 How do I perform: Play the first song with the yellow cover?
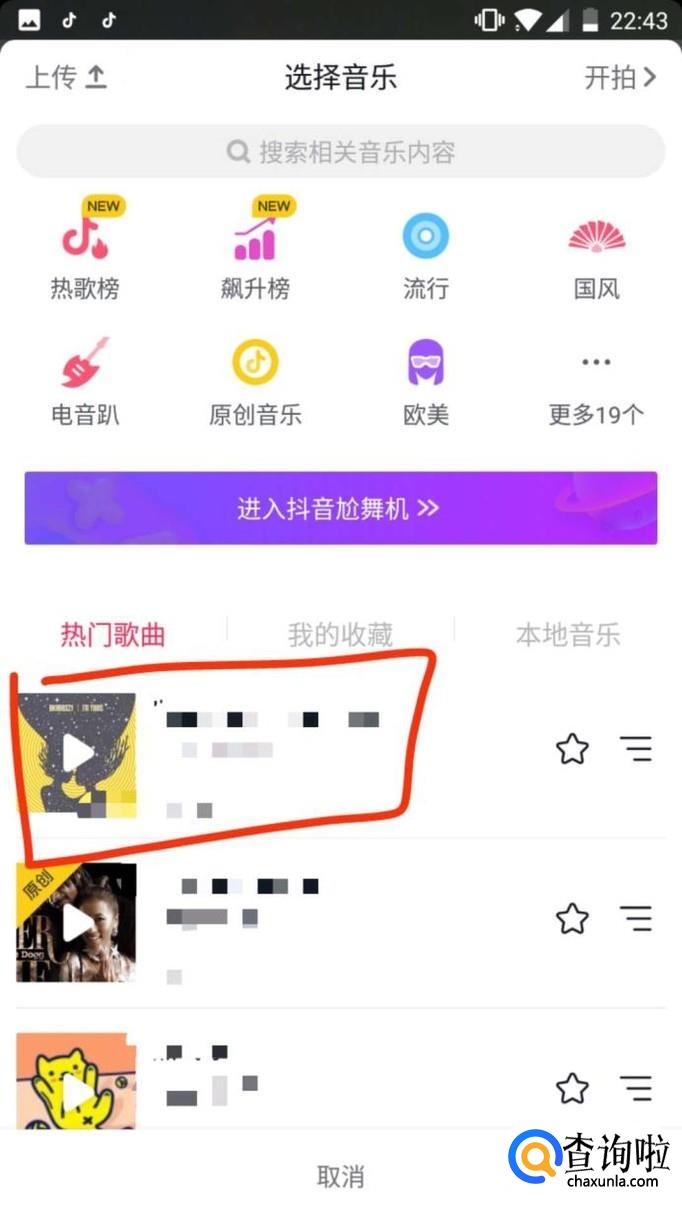pyautogui.click(x=77, y=753)
